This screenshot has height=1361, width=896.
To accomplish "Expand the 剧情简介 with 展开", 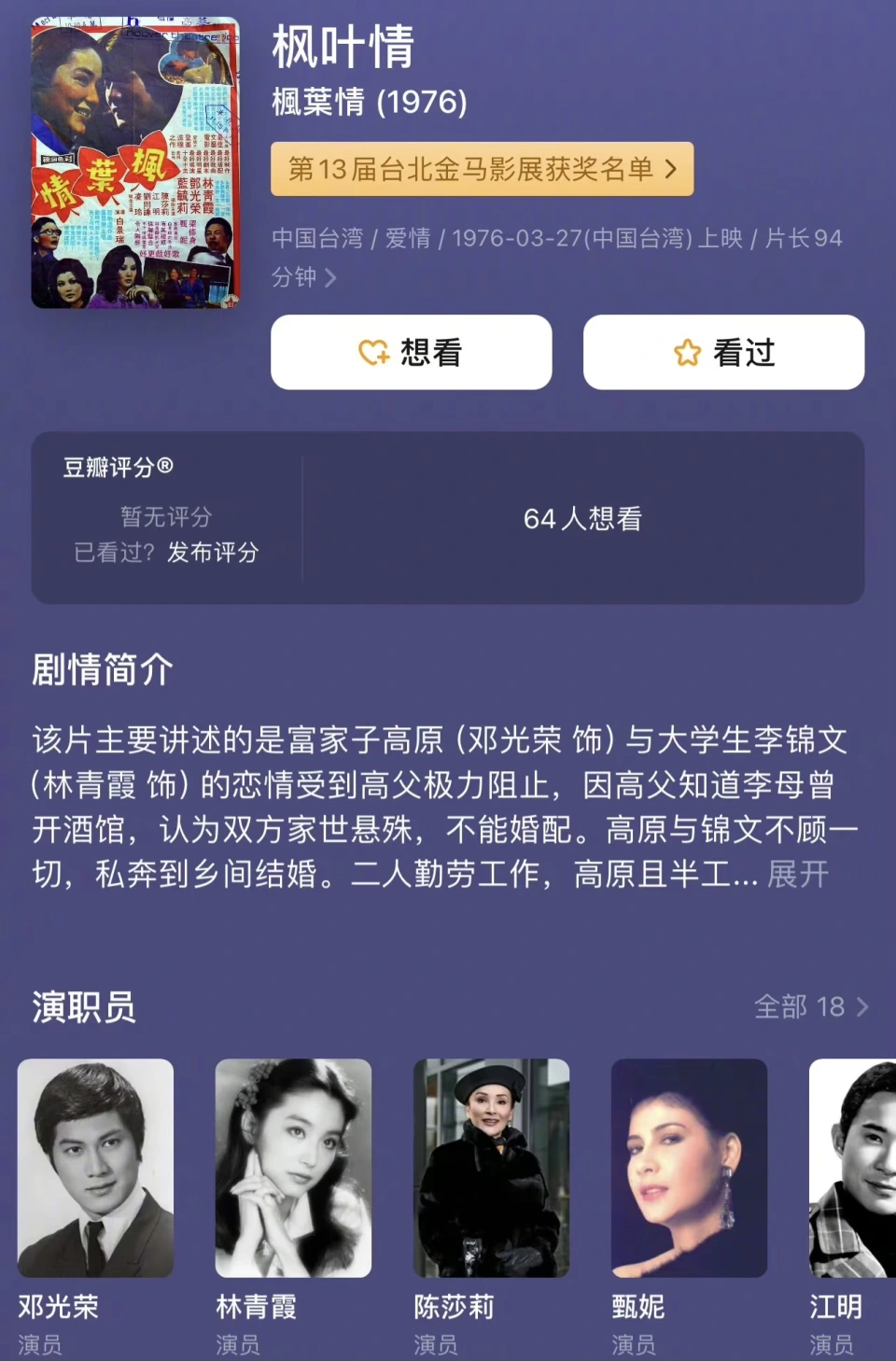I will (798, 875).
